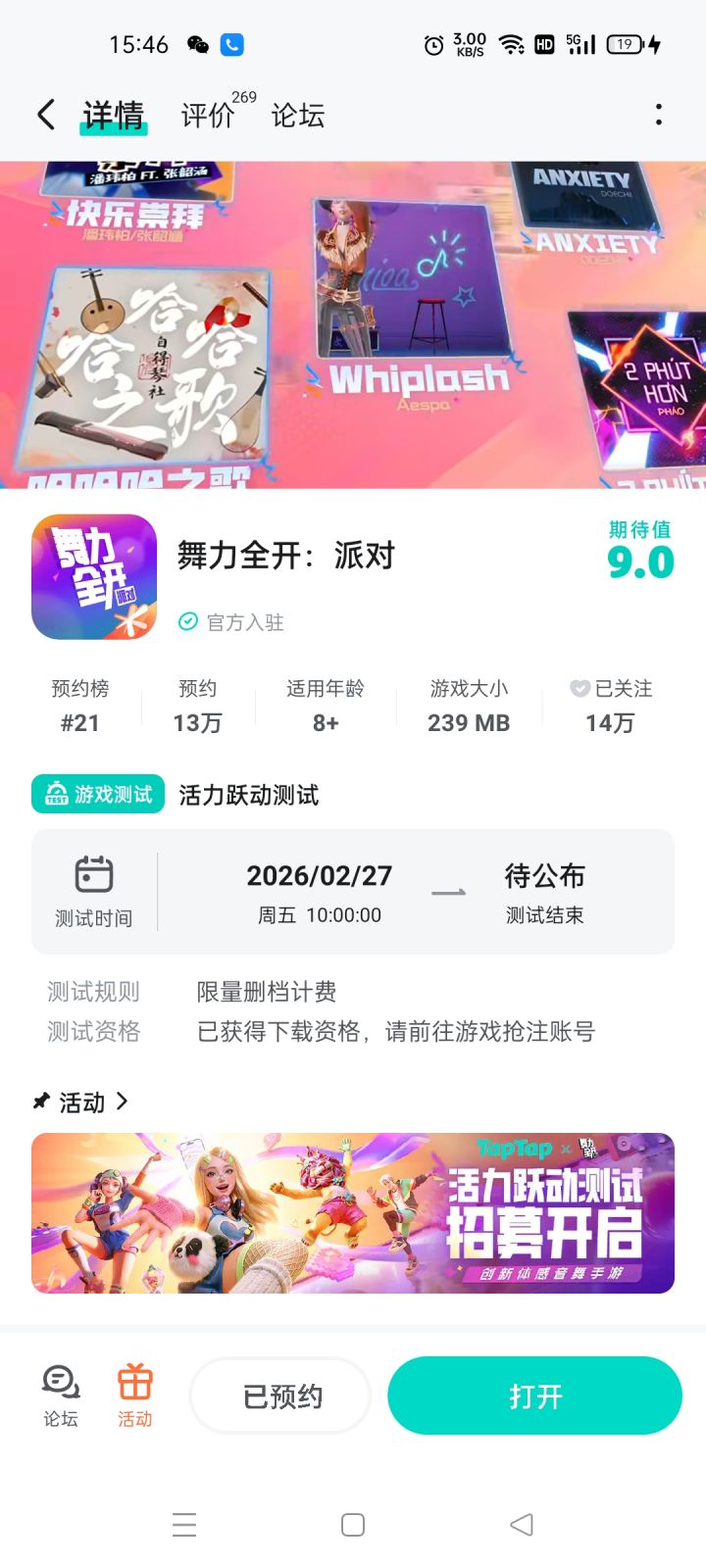
Task: Tap the verified checkmark beside 官方入驻
Action: (186, 621)
